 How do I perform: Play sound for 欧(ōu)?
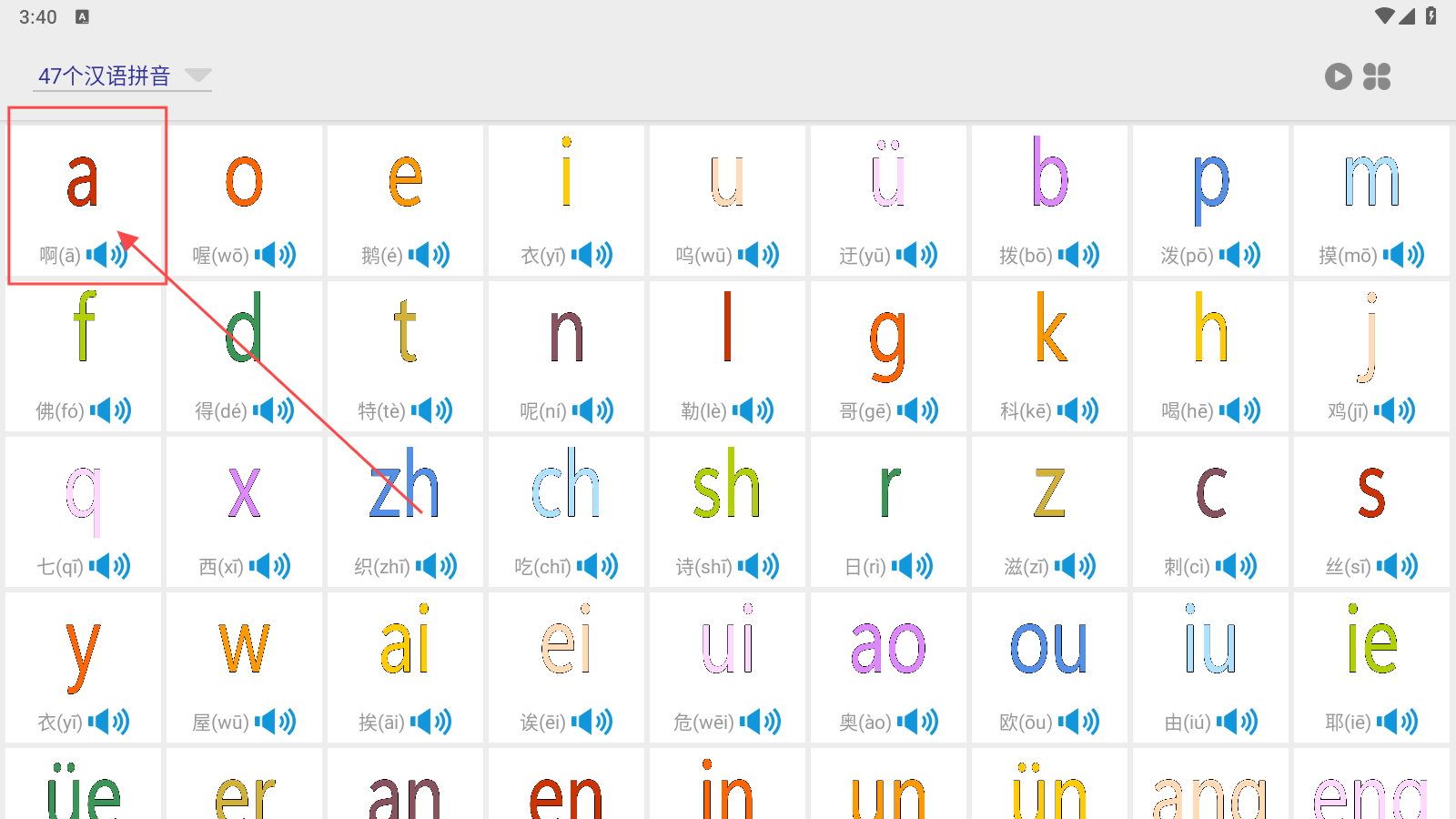pos(1078,722)
